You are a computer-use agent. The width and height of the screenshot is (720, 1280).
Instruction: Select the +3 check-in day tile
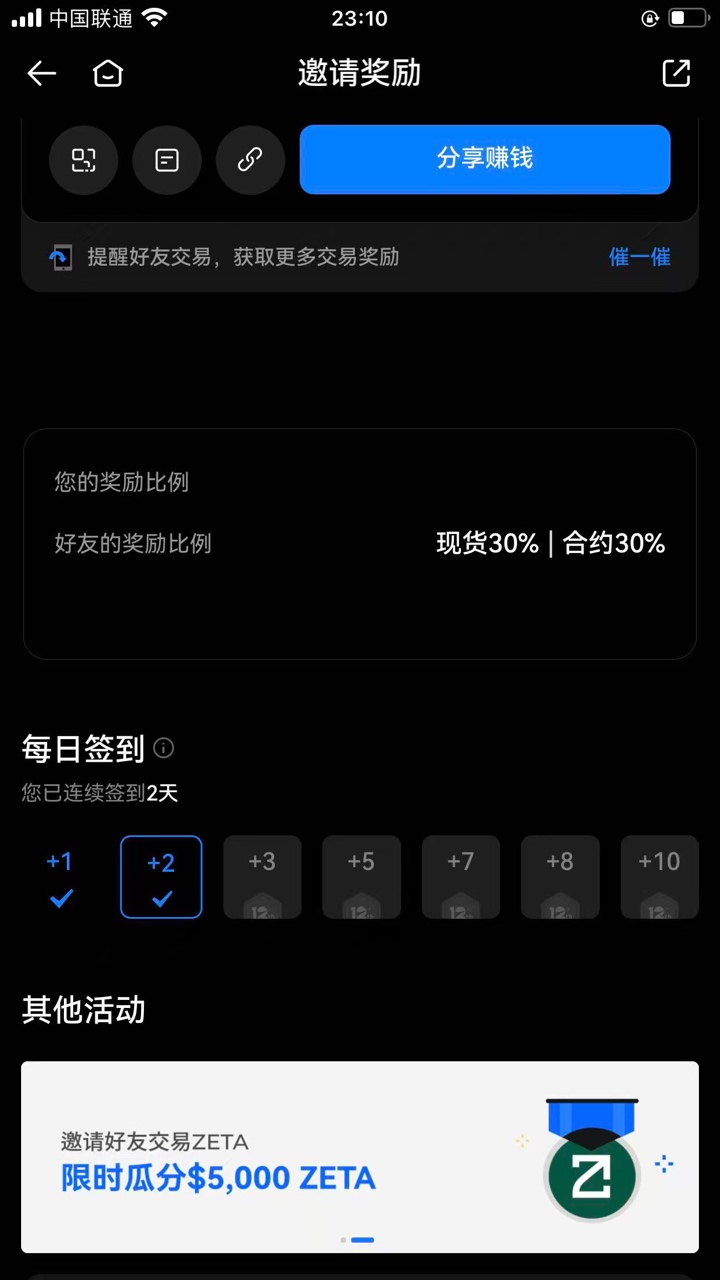tap(261, 877)
